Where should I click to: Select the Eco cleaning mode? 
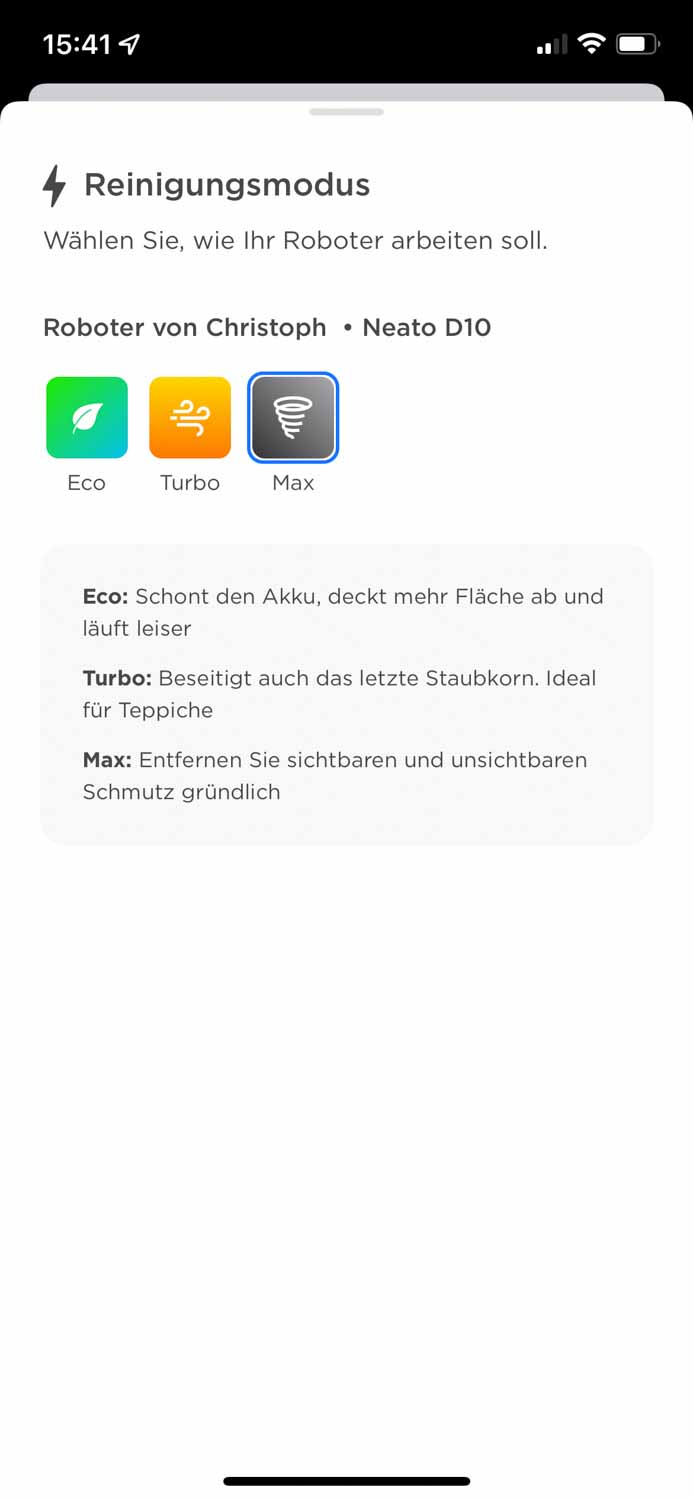87,418
